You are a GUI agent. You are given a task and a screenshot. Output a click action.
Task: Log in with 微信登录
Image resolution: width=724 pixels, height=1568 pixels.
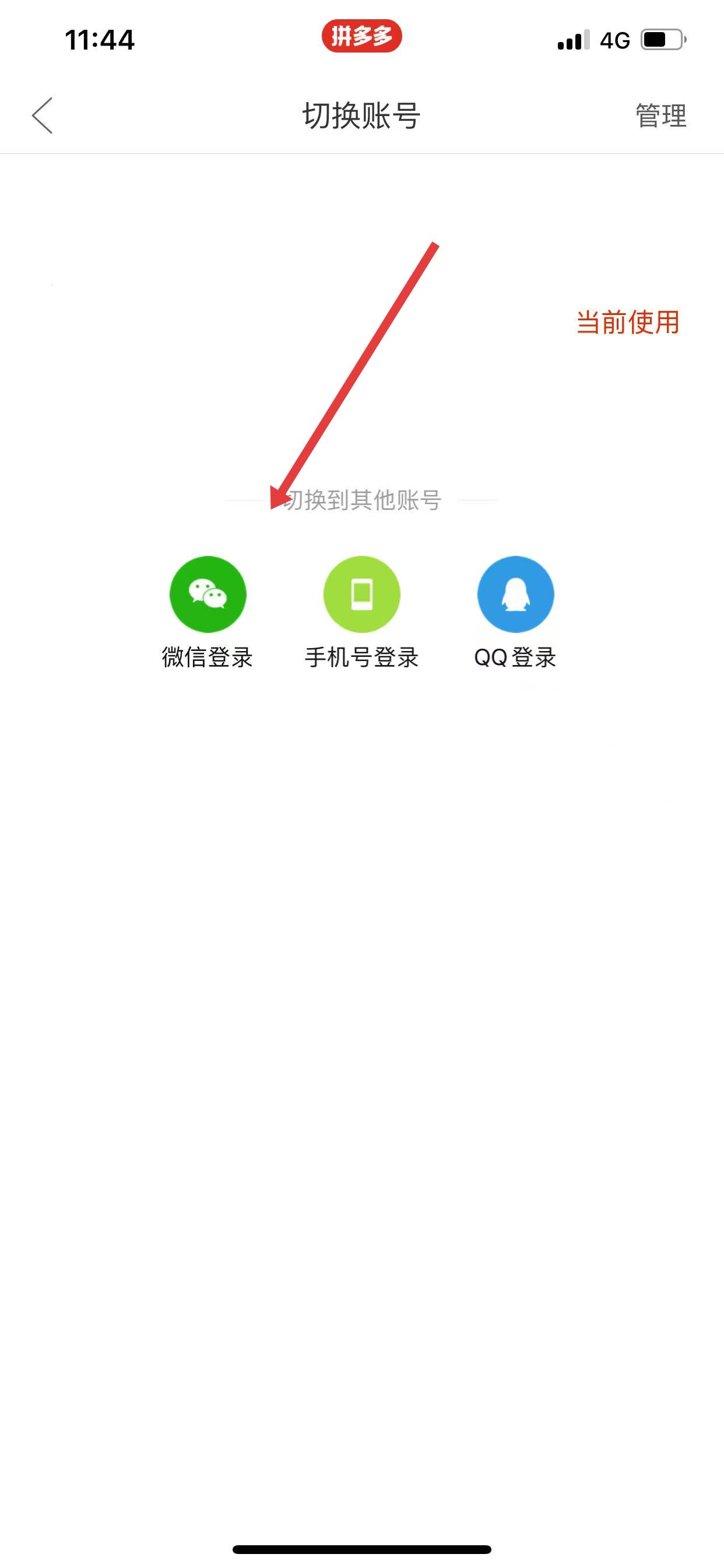pyautogui.click(x=208, y=594)
